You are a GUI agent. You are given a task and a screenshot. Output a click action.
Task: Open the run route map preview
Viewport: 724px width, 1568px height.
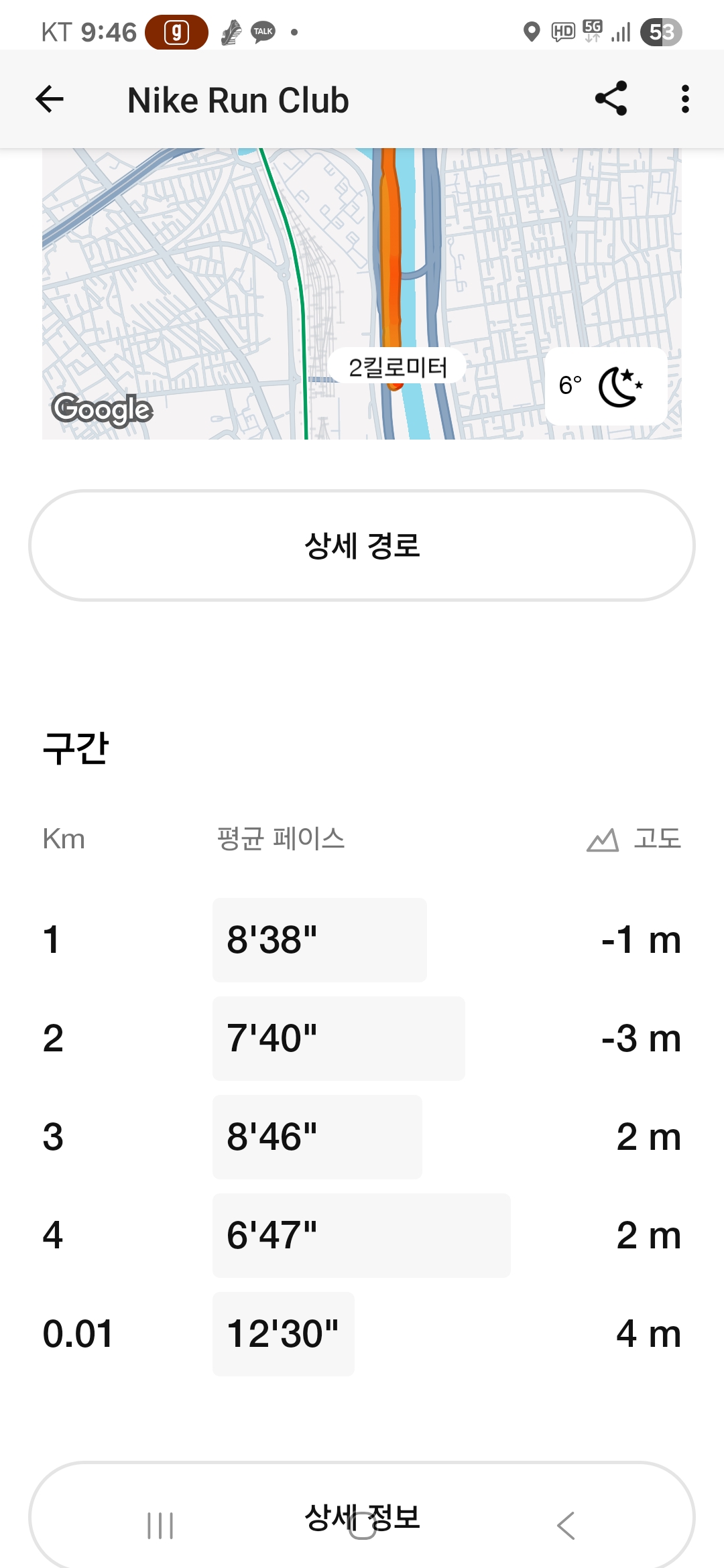pos(362,293)
